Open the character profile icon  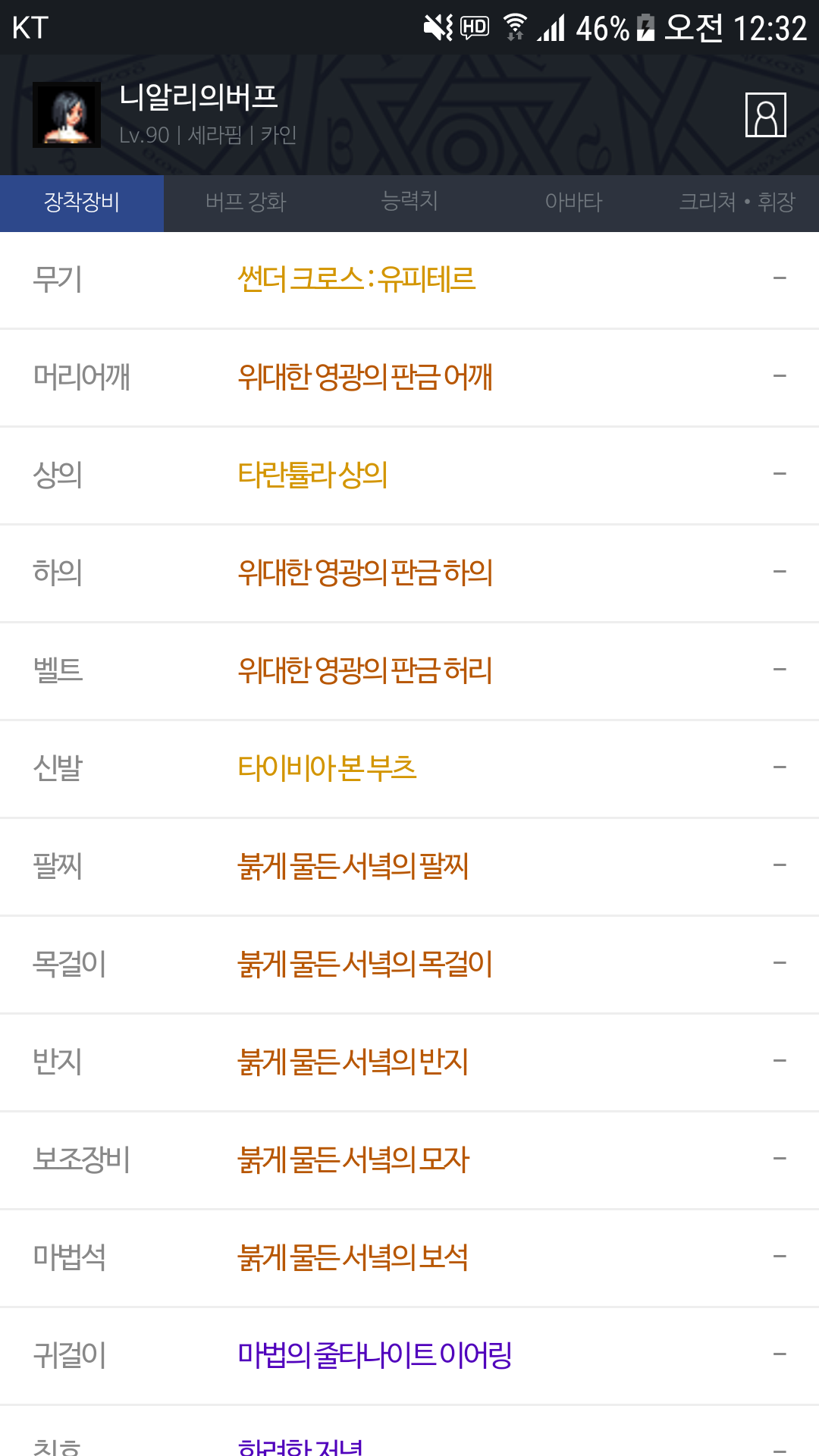pyautogui.click(x=765, y=115)
